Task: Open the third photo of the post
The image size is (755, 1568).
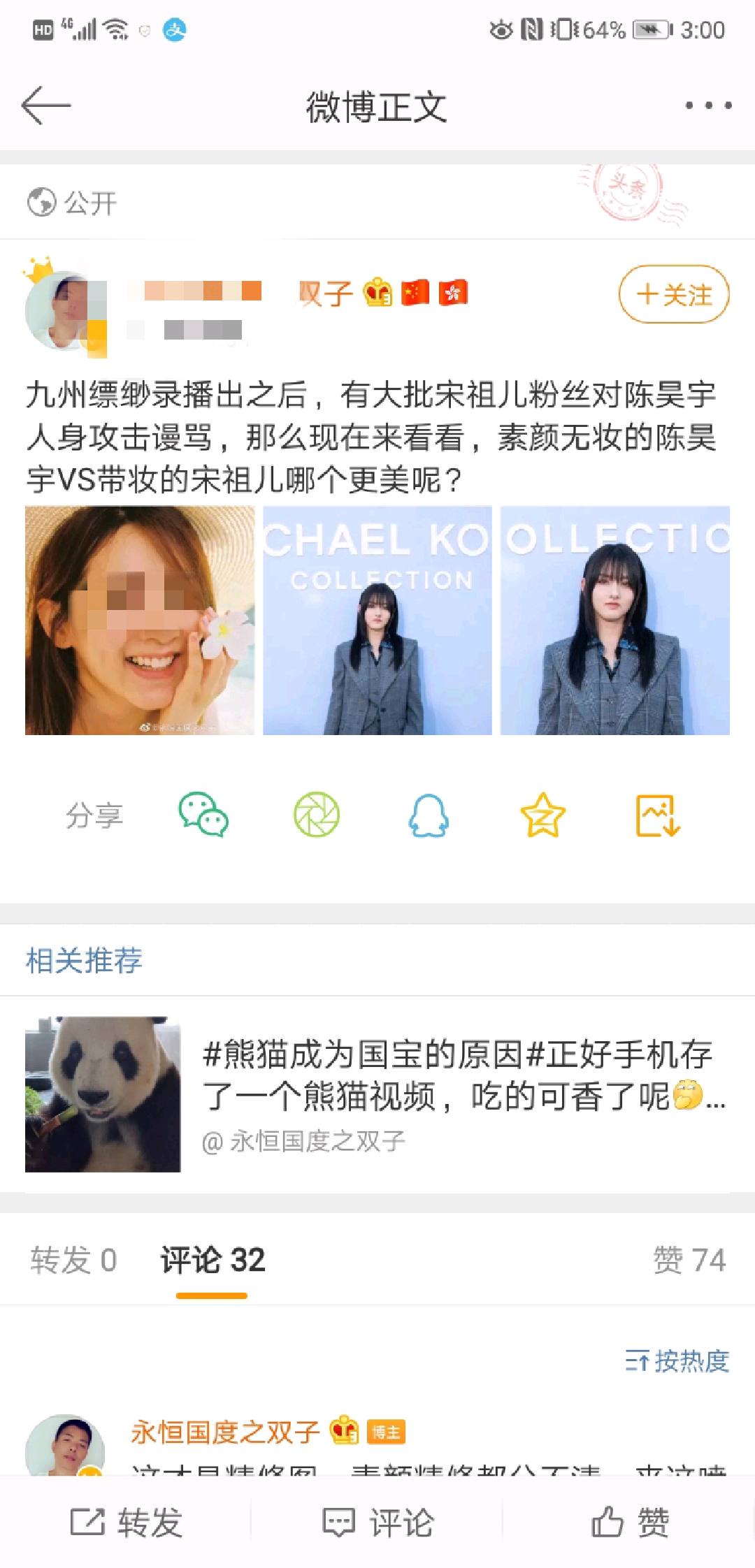Action: 615,620
